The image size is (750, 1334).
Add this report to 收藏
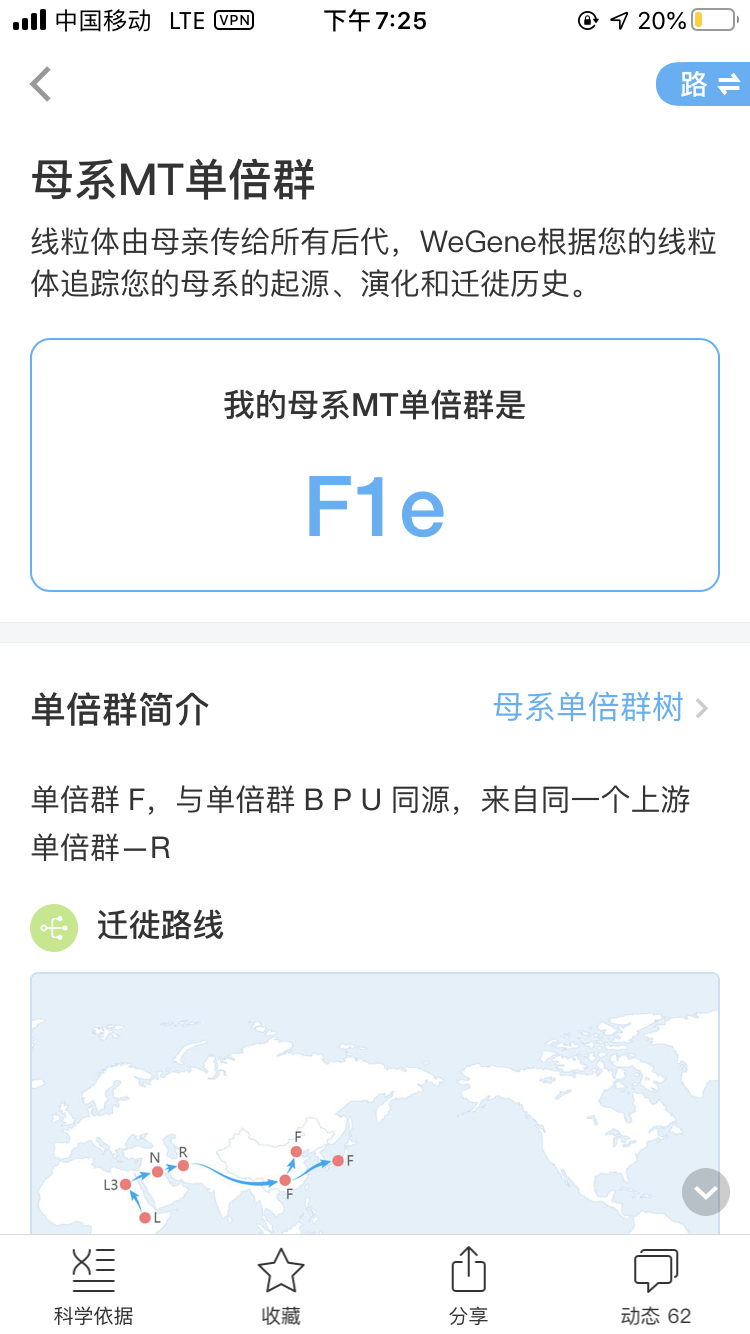point(281,1286)
